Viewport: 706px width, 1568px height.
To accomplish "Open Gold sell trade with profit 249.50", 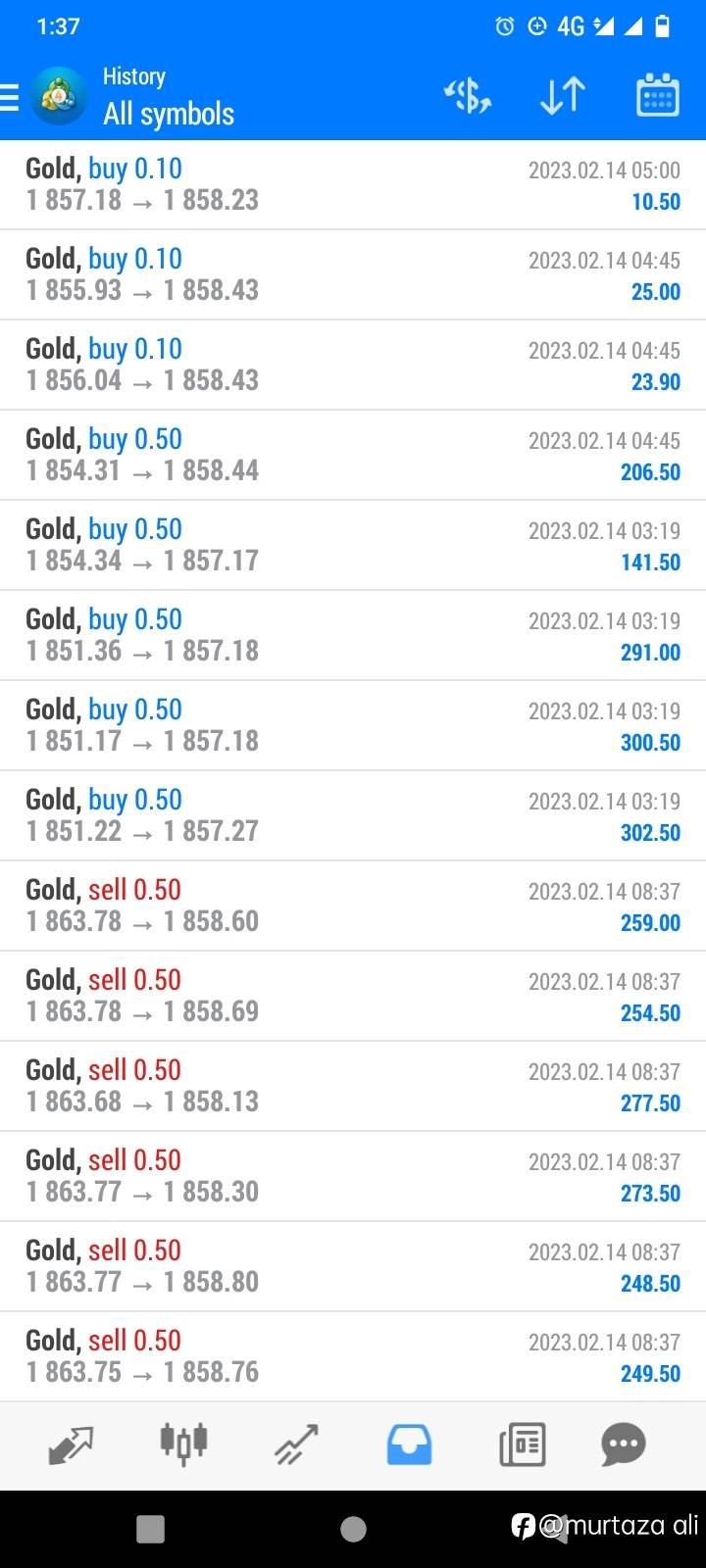I will click(353, 1356).
